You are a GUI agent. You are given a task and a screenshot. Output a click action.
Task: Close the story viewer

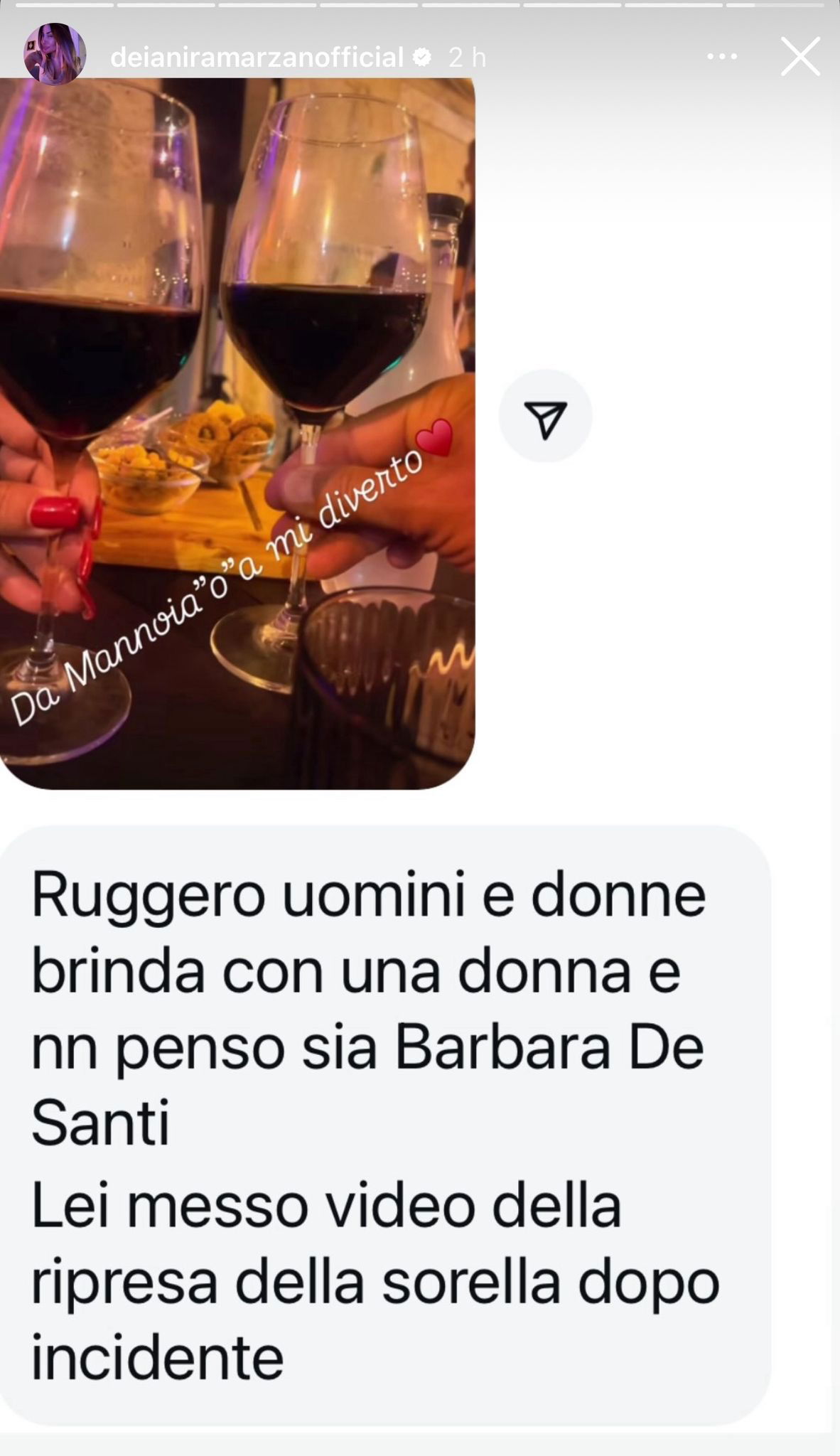[800, 56]
